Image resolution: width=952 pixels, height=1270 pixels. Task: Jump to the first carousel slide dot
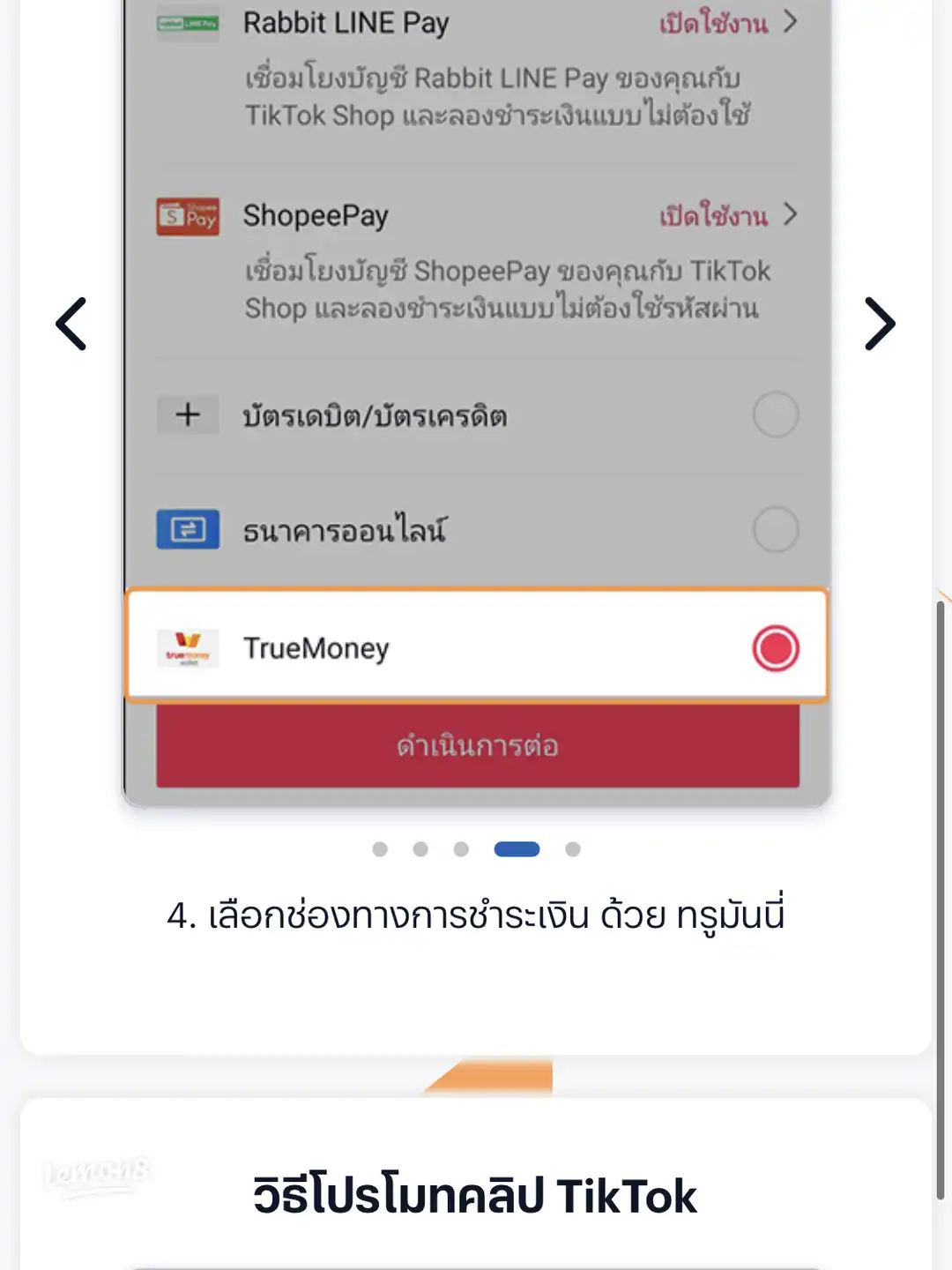click(x=379, y=849)
